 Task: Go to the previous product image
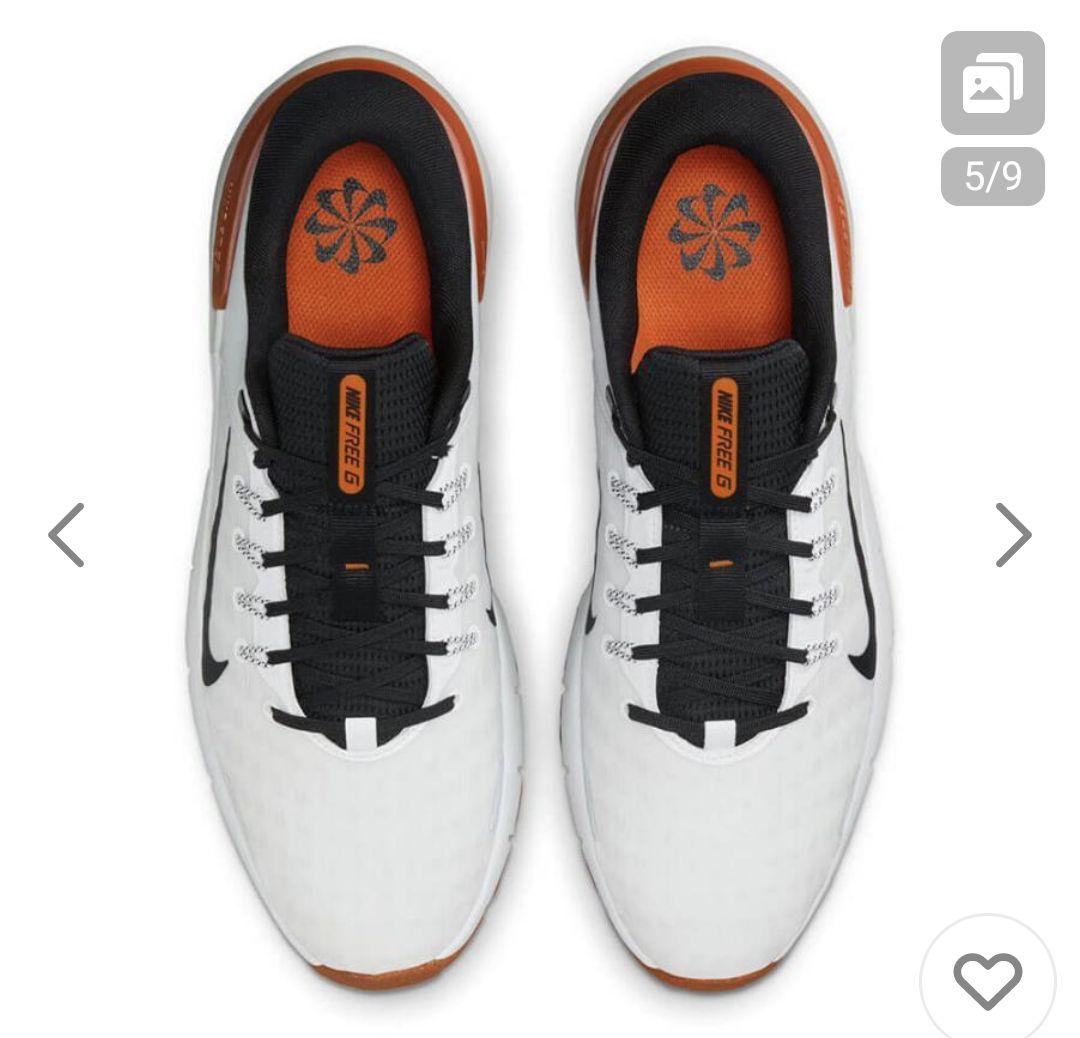[x=66, y=535]
